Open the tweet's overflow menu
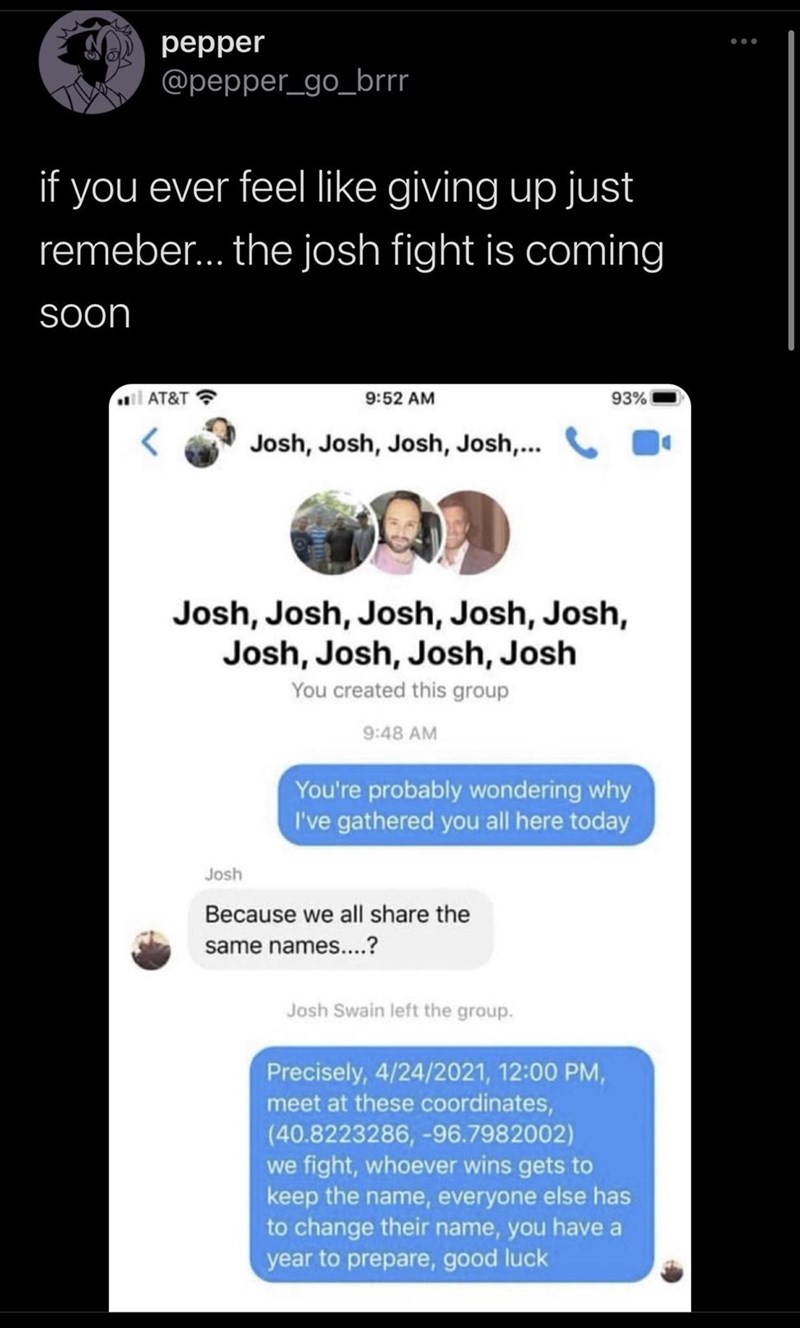Screen dimensions: 800x1328 coord(743,42)
